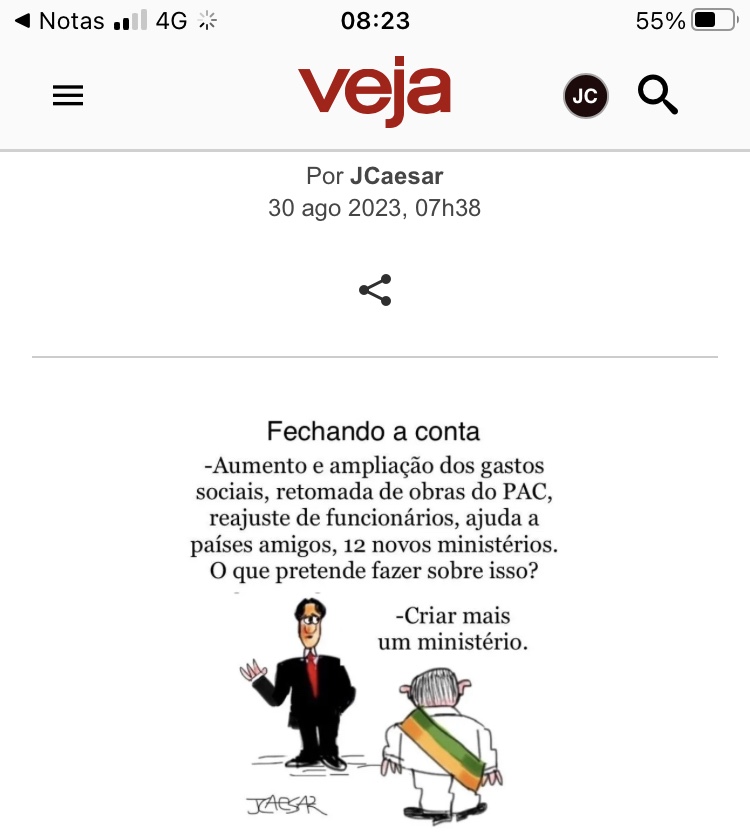
Task: Share this article
Action: click(375, 290)
